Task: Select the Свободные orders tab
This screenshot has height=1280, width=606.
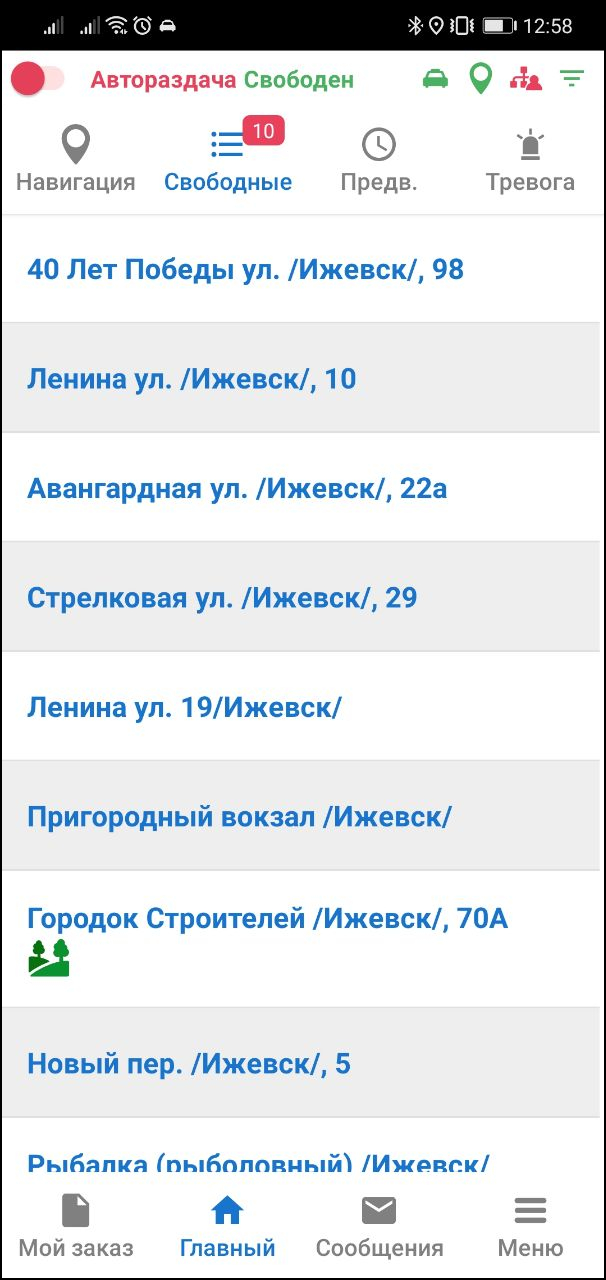Action: tap(228, 160)
